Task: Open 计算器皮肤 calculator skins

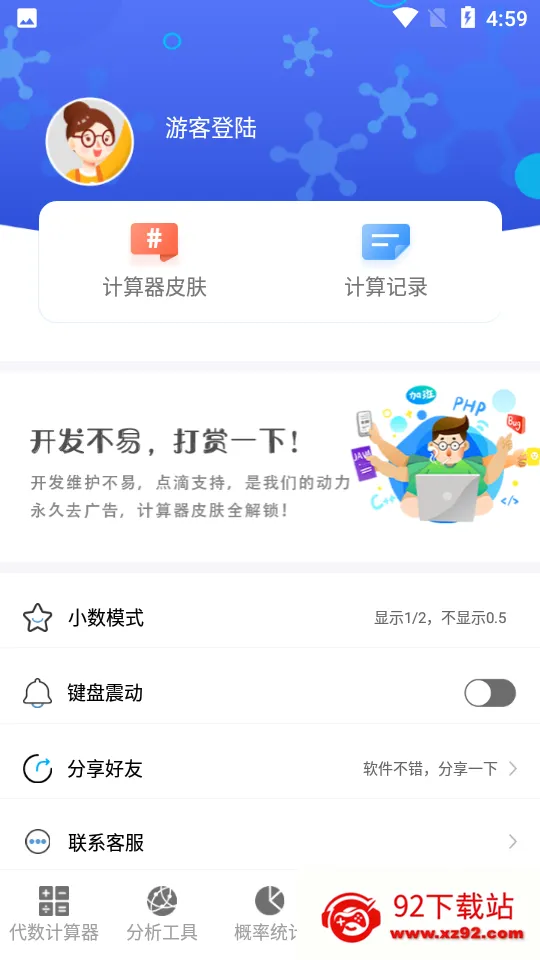Action: point(154,261)
